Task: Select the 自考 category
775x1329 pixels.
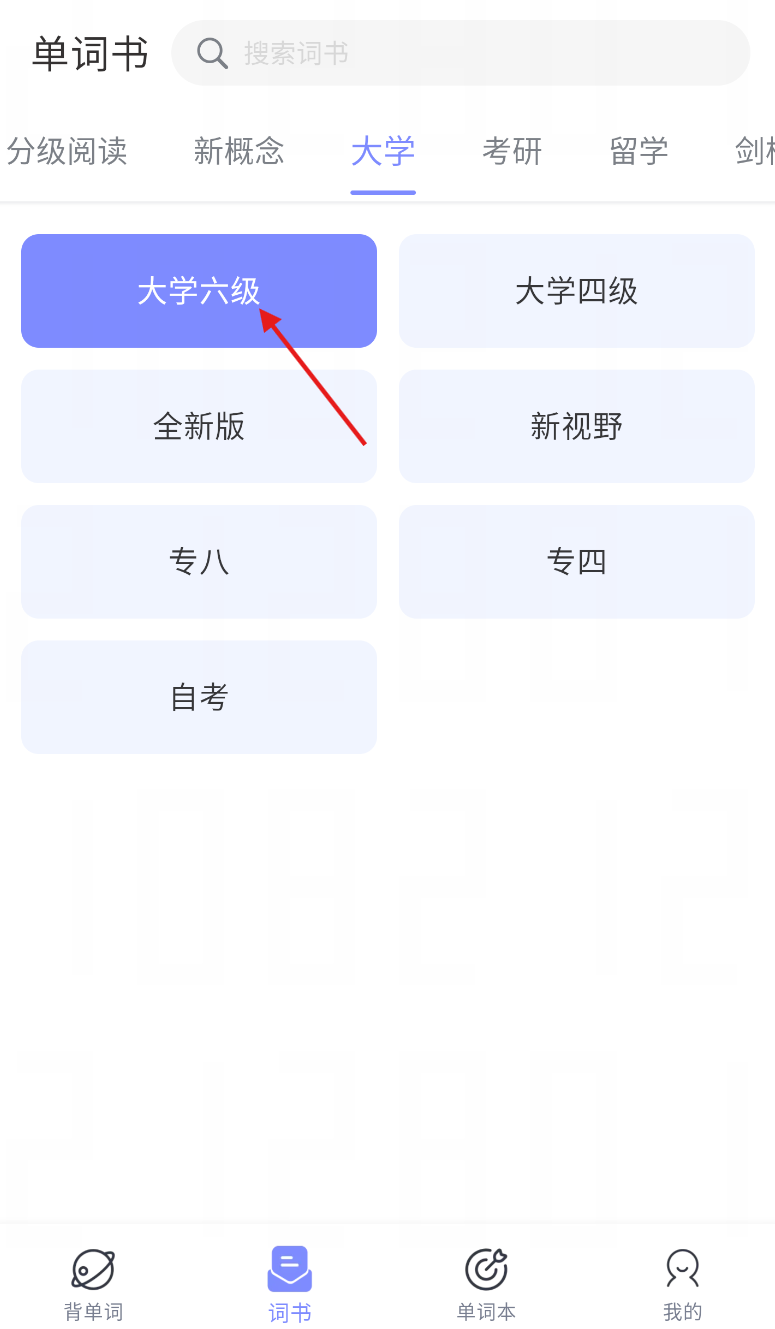Action: coord(199,697)
